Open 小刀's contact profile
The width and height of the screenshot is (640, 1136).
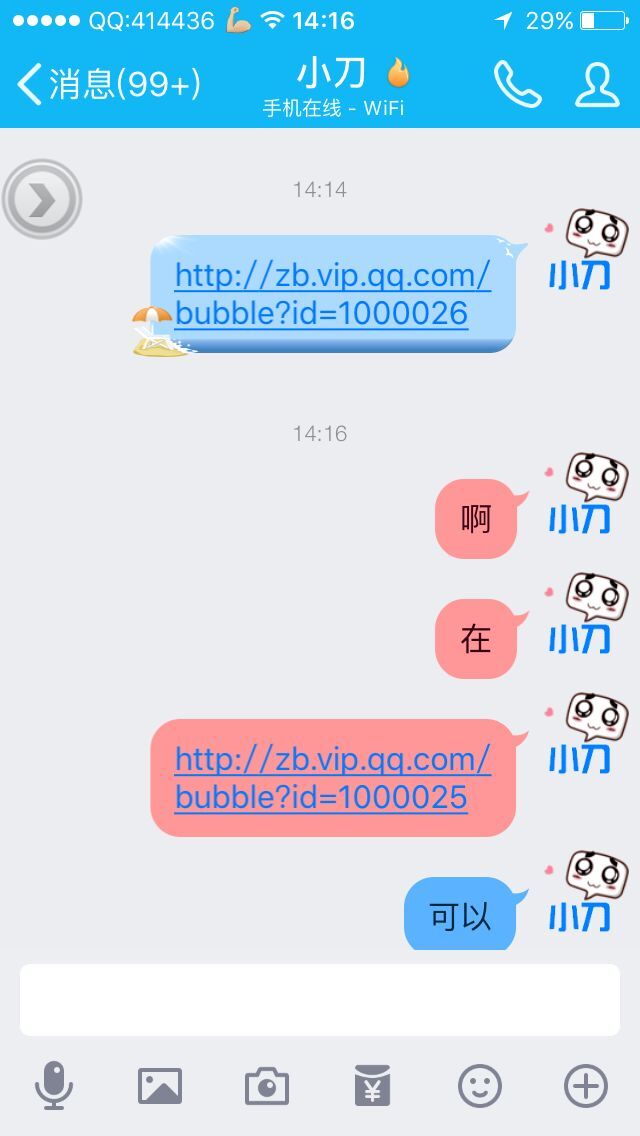click(x=597, y=84)
